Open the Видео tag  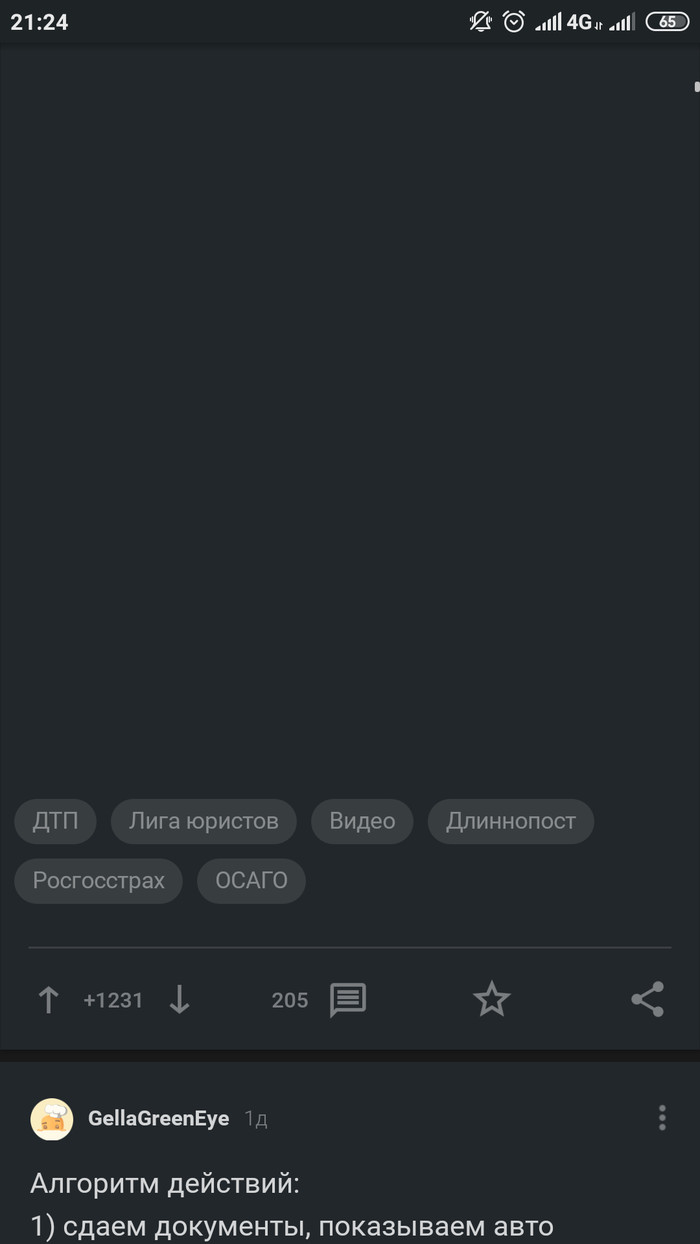tap(362, 821)
